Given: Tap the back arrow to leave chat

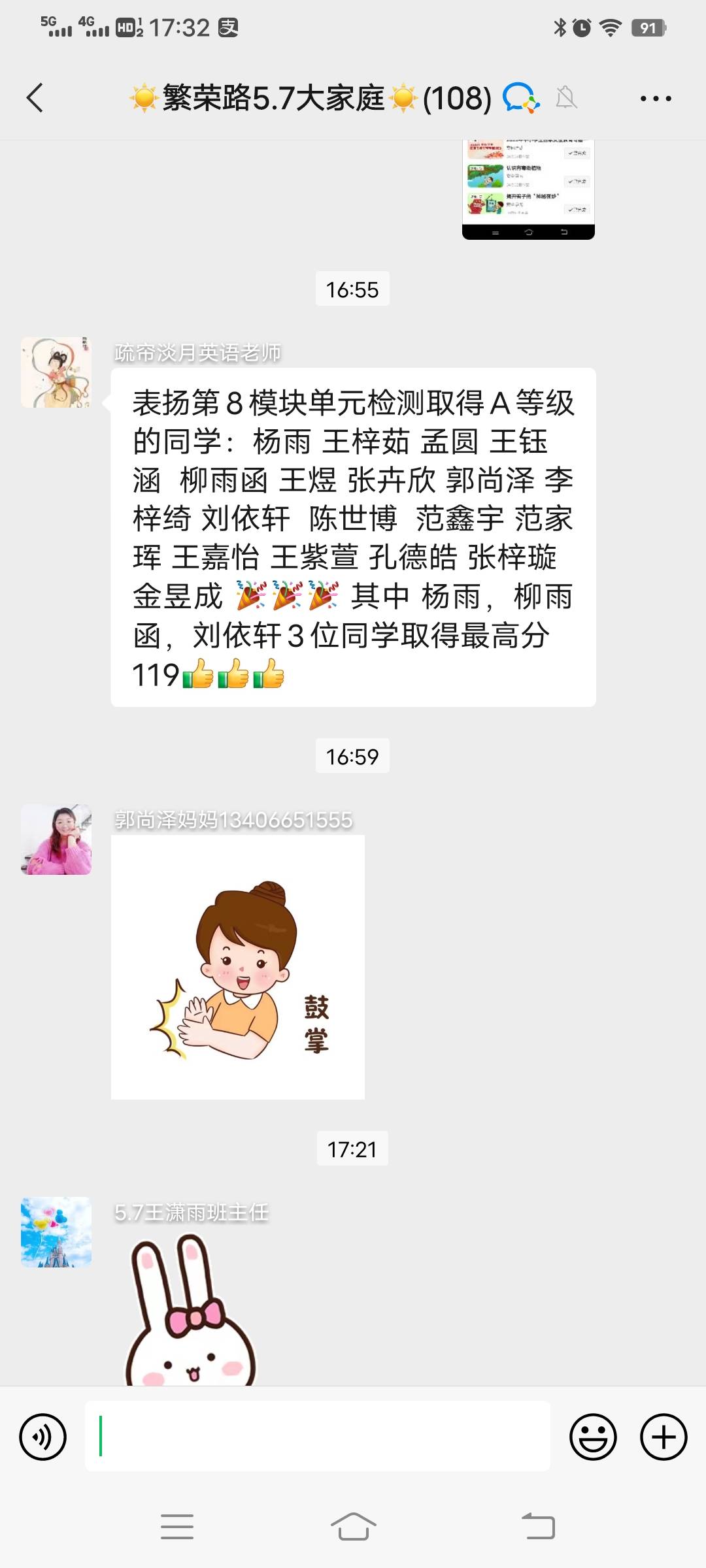Looking at the screenshot, I should click(x=34, y=97).
